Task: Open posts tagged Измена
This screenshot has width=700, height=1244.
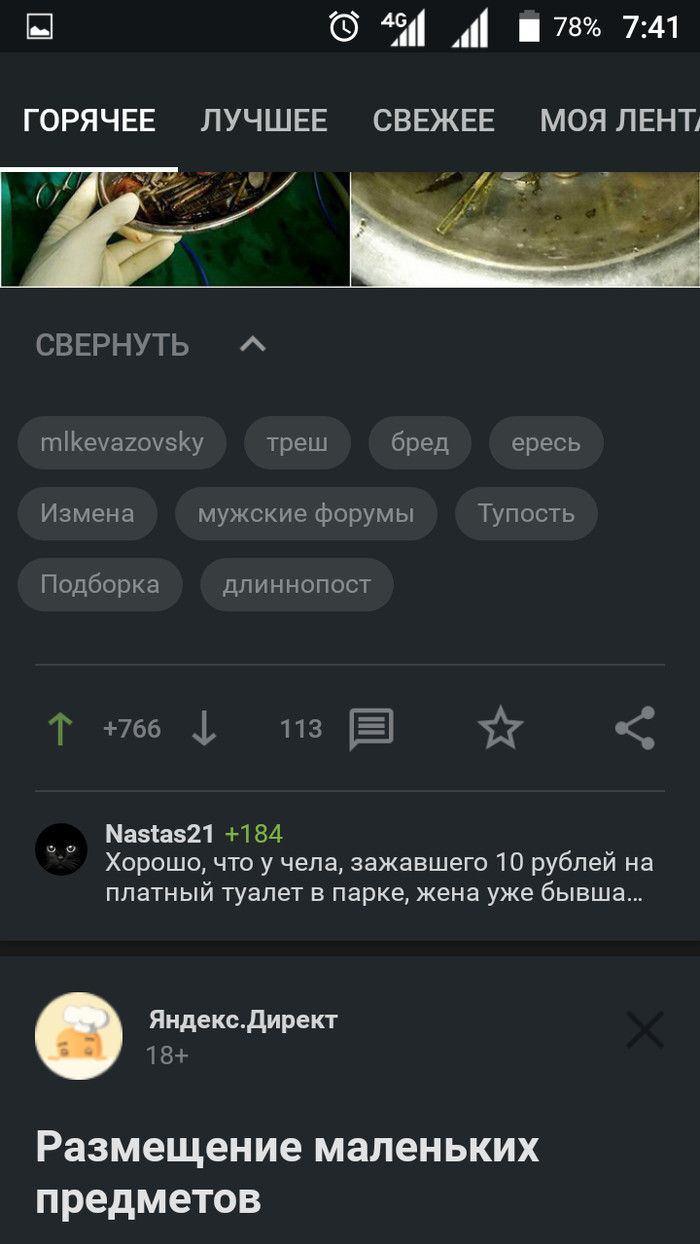Action: [87, 513]
